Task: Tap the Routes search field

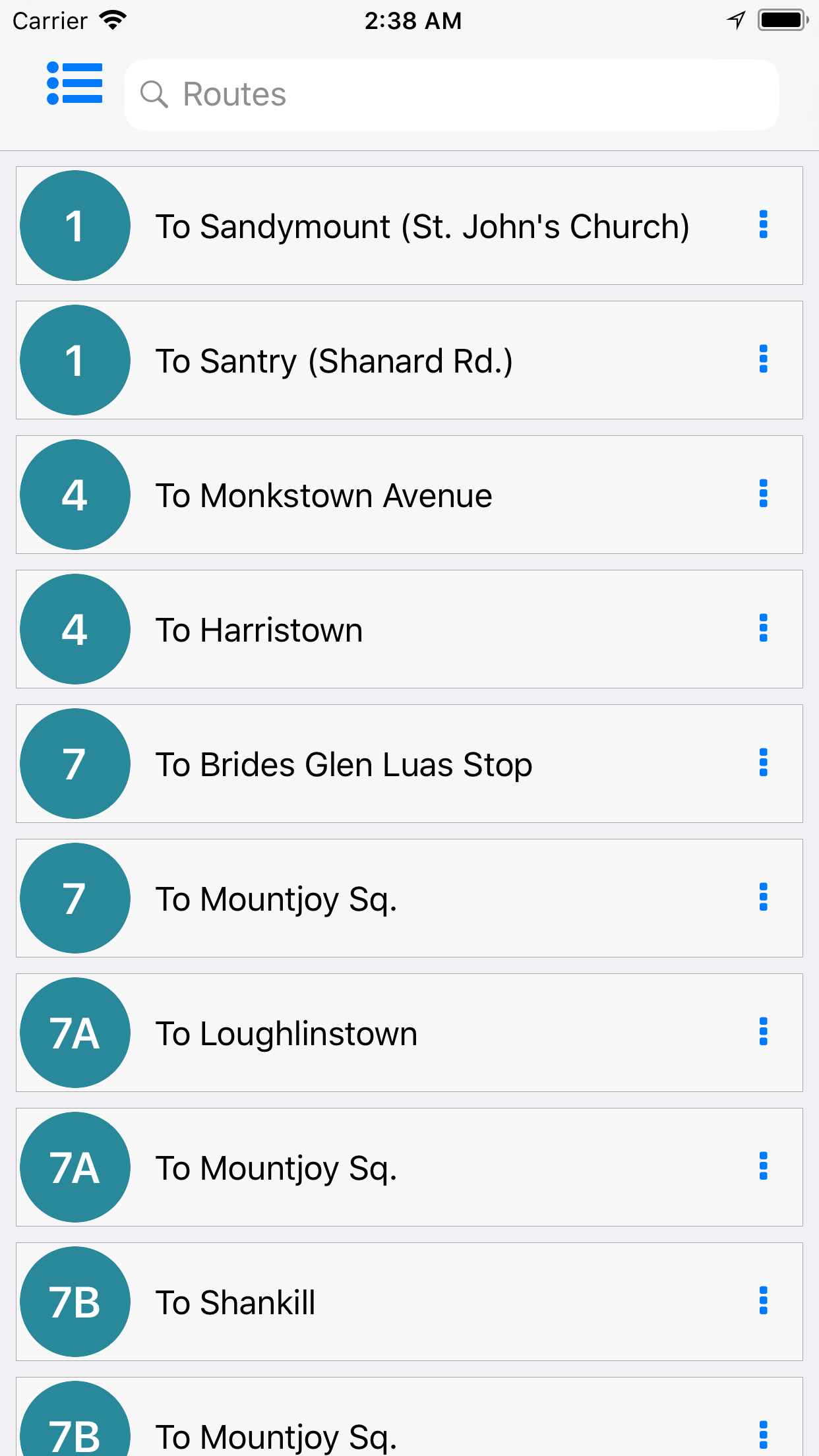Action: point(452,94)
